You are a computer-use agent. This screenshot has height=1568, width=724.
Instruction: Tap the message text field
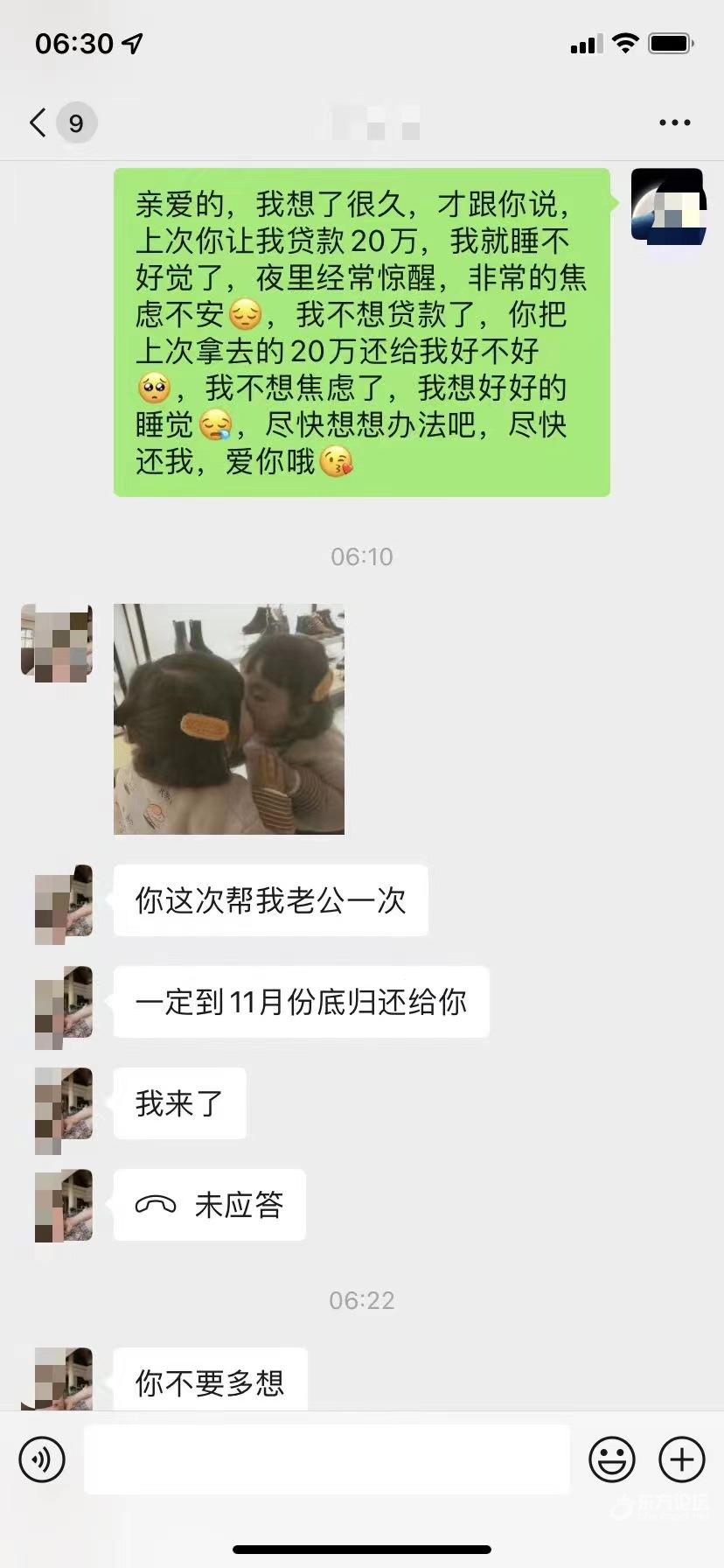coord(326,1459)
